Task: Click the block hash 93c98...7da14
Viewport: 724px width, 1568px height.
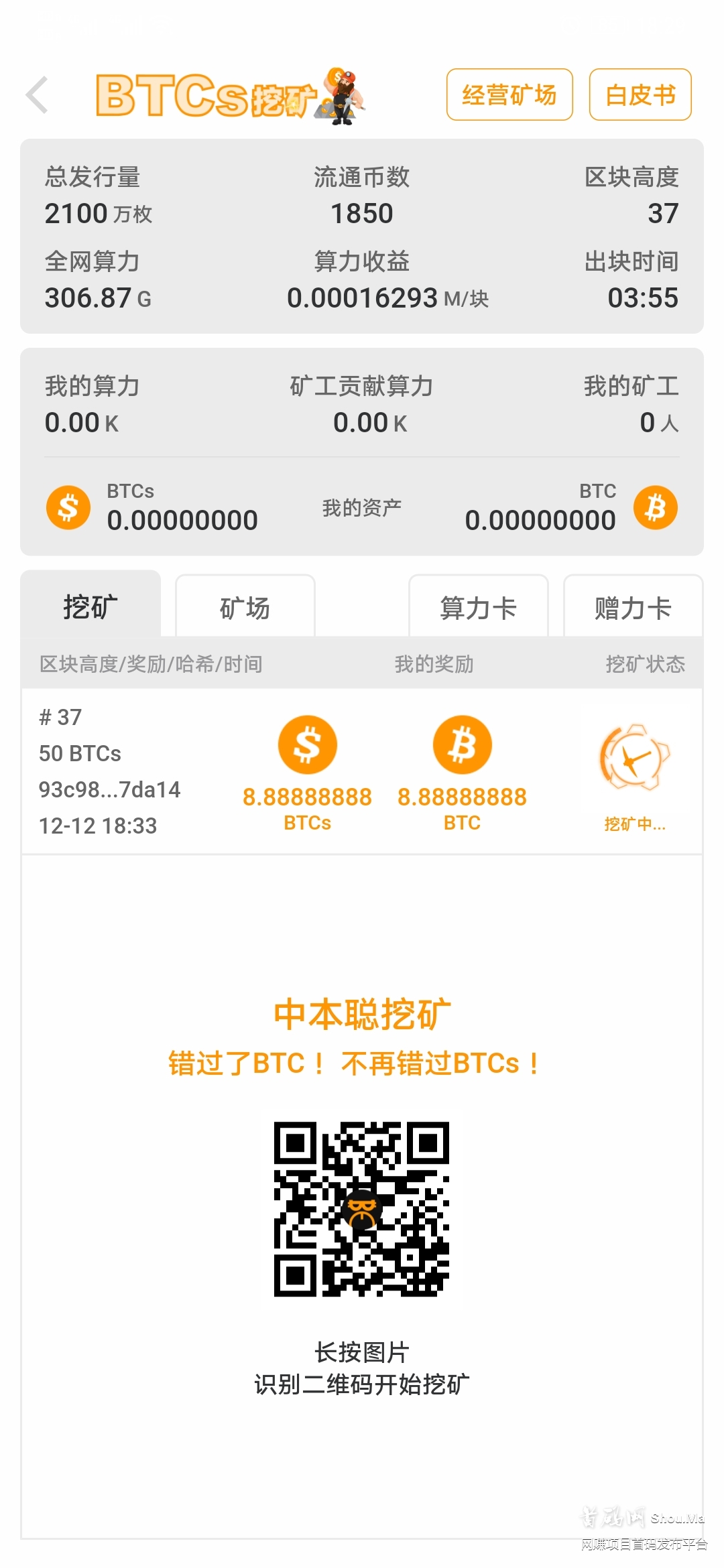Action: tap(109, 789)
